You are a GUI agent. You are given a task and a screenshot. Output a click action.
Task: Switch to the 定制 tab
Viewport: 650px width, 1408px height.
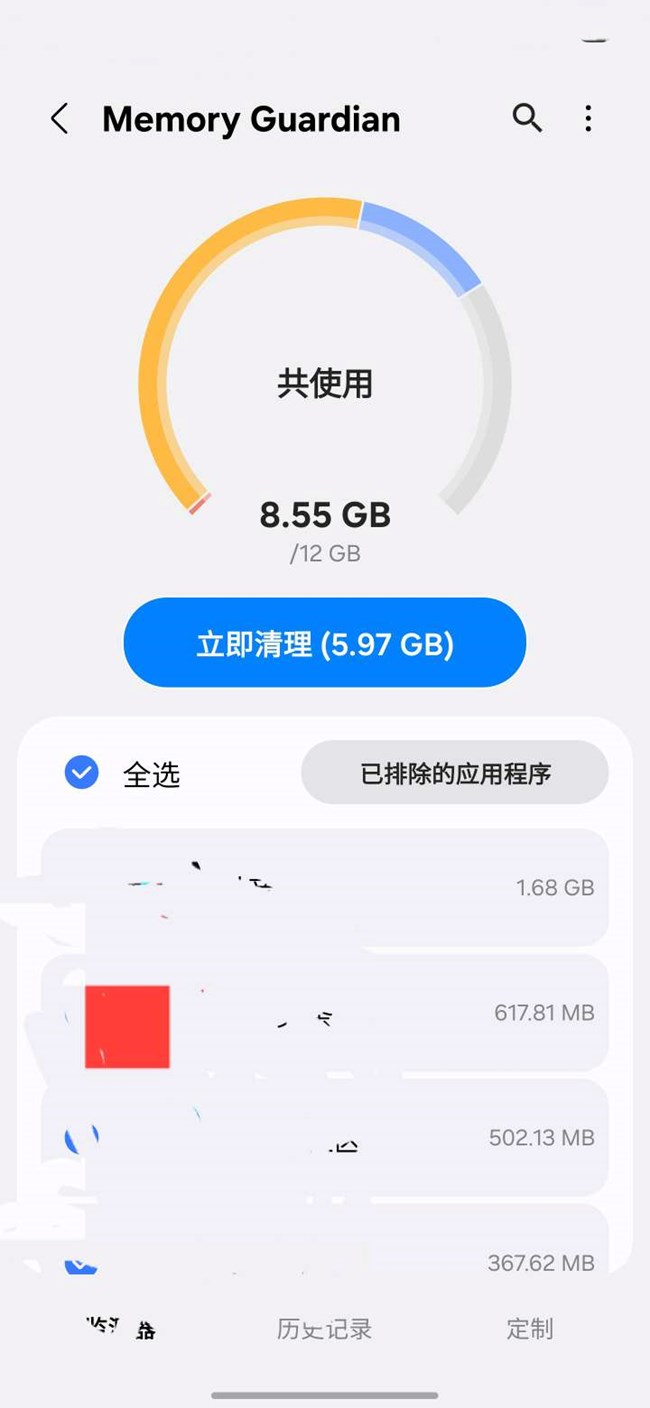pyautogui.click(x=529, y=1329)
